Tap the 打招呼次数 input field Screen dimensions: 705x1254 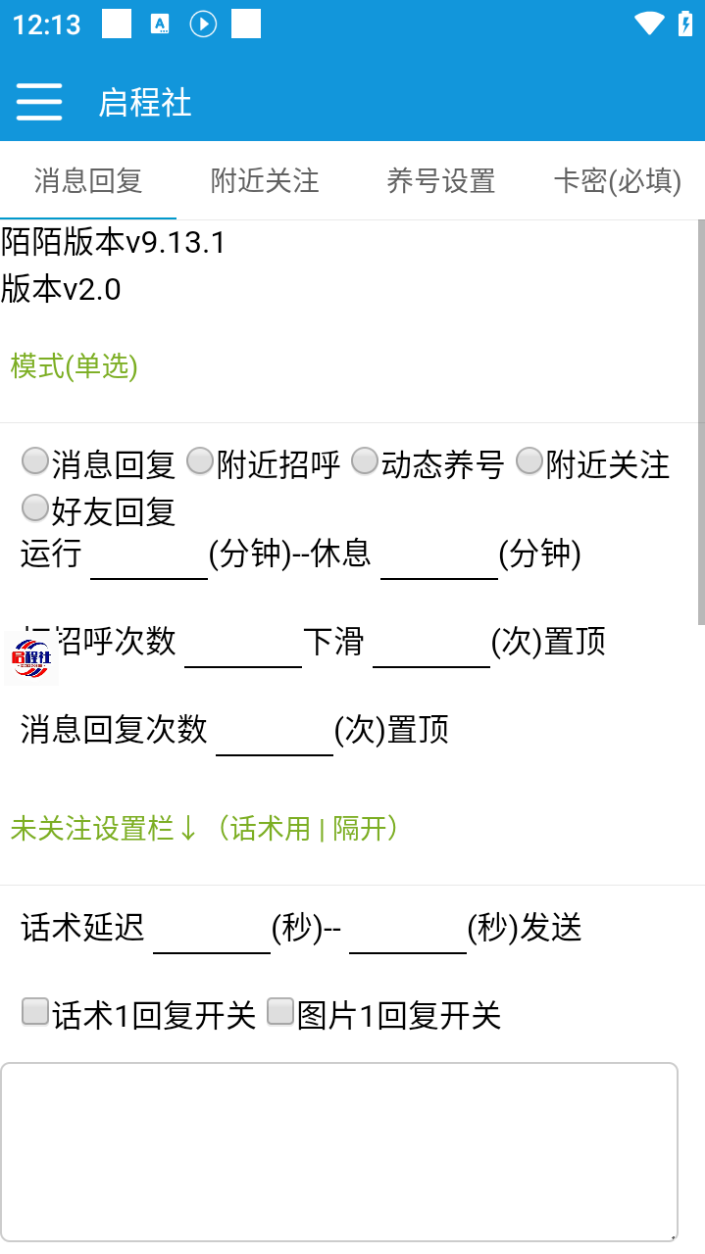click(243, 644)
